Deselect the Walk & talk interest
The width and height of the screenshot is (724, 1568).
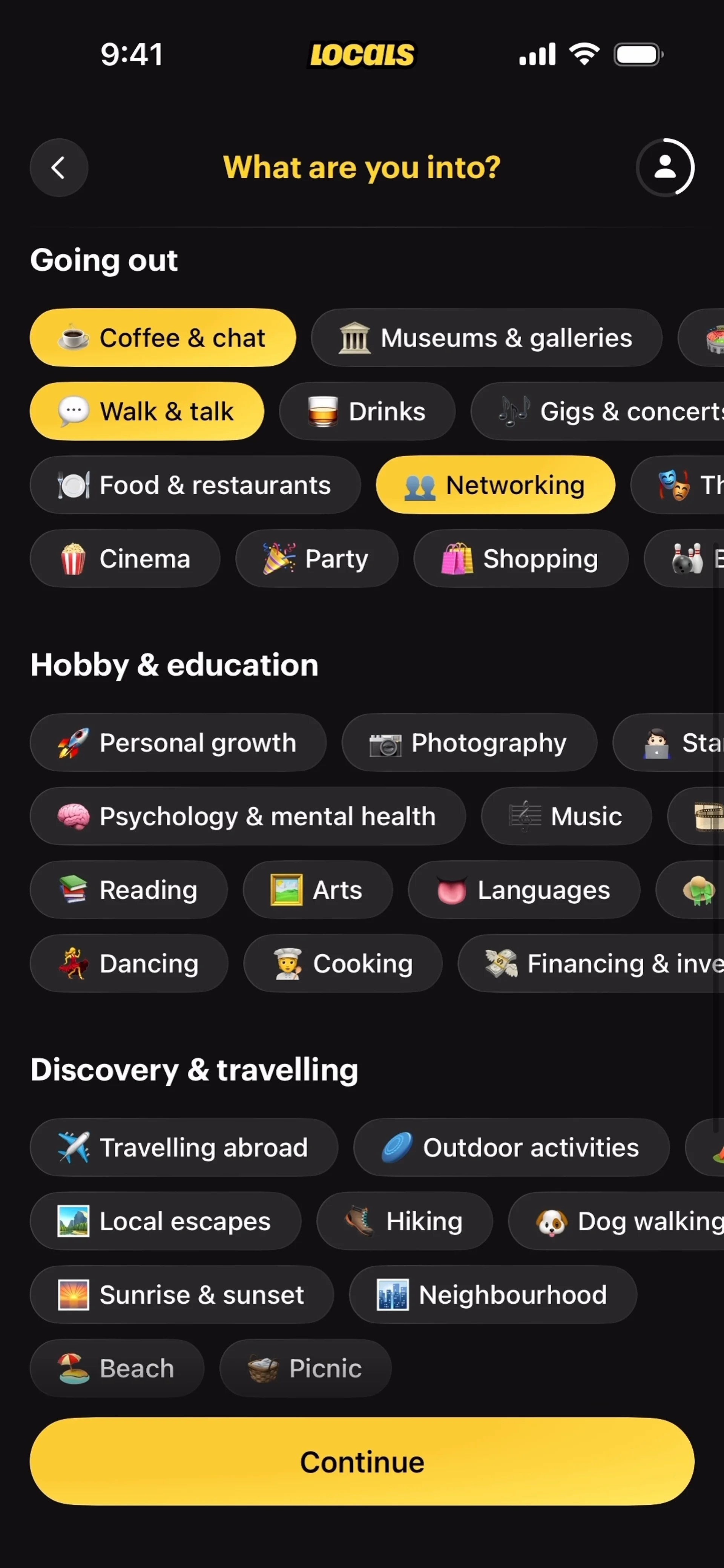click(147, 411)
